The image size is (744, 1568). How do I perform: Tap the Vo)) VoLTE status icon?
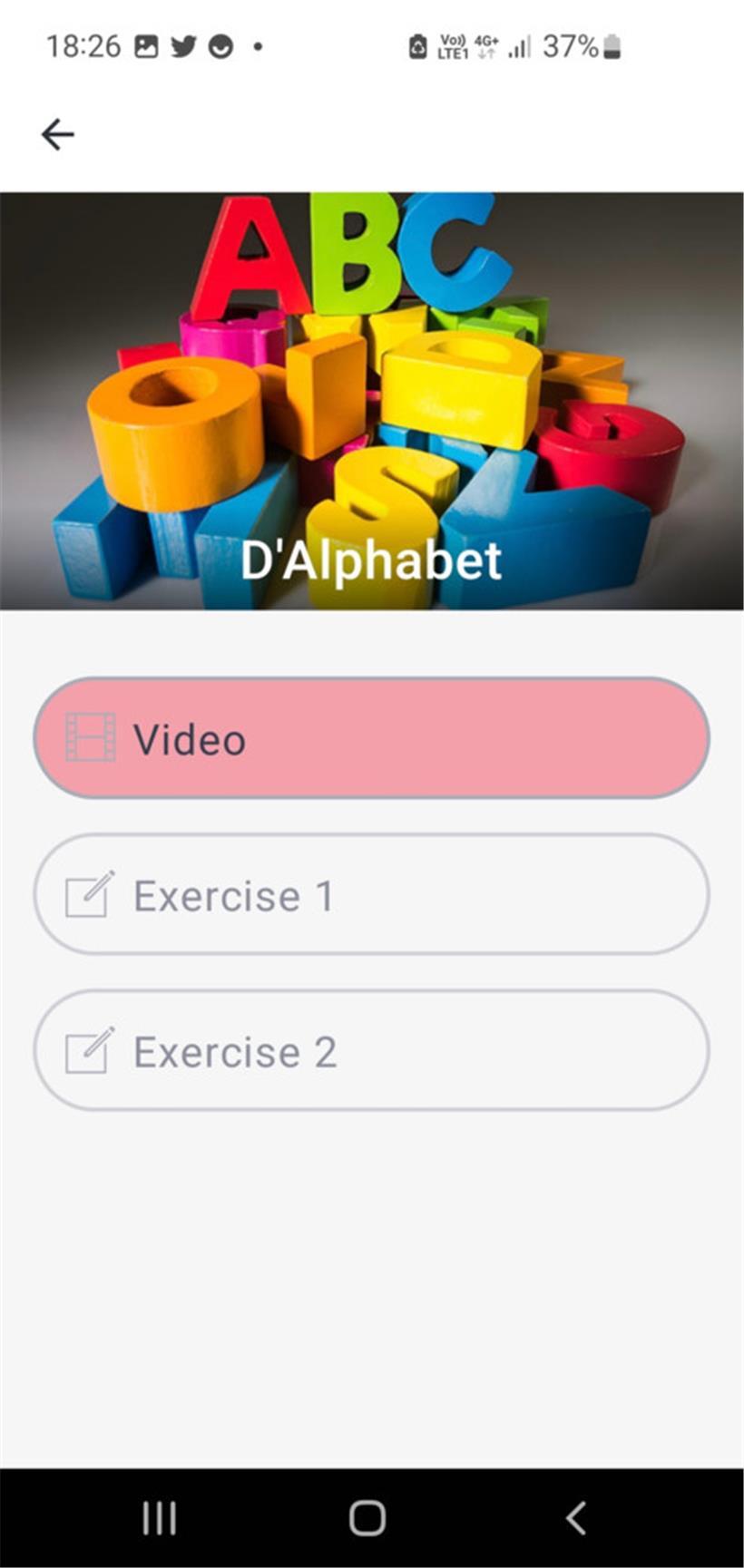pyautogui.click(x=452, y=44)
